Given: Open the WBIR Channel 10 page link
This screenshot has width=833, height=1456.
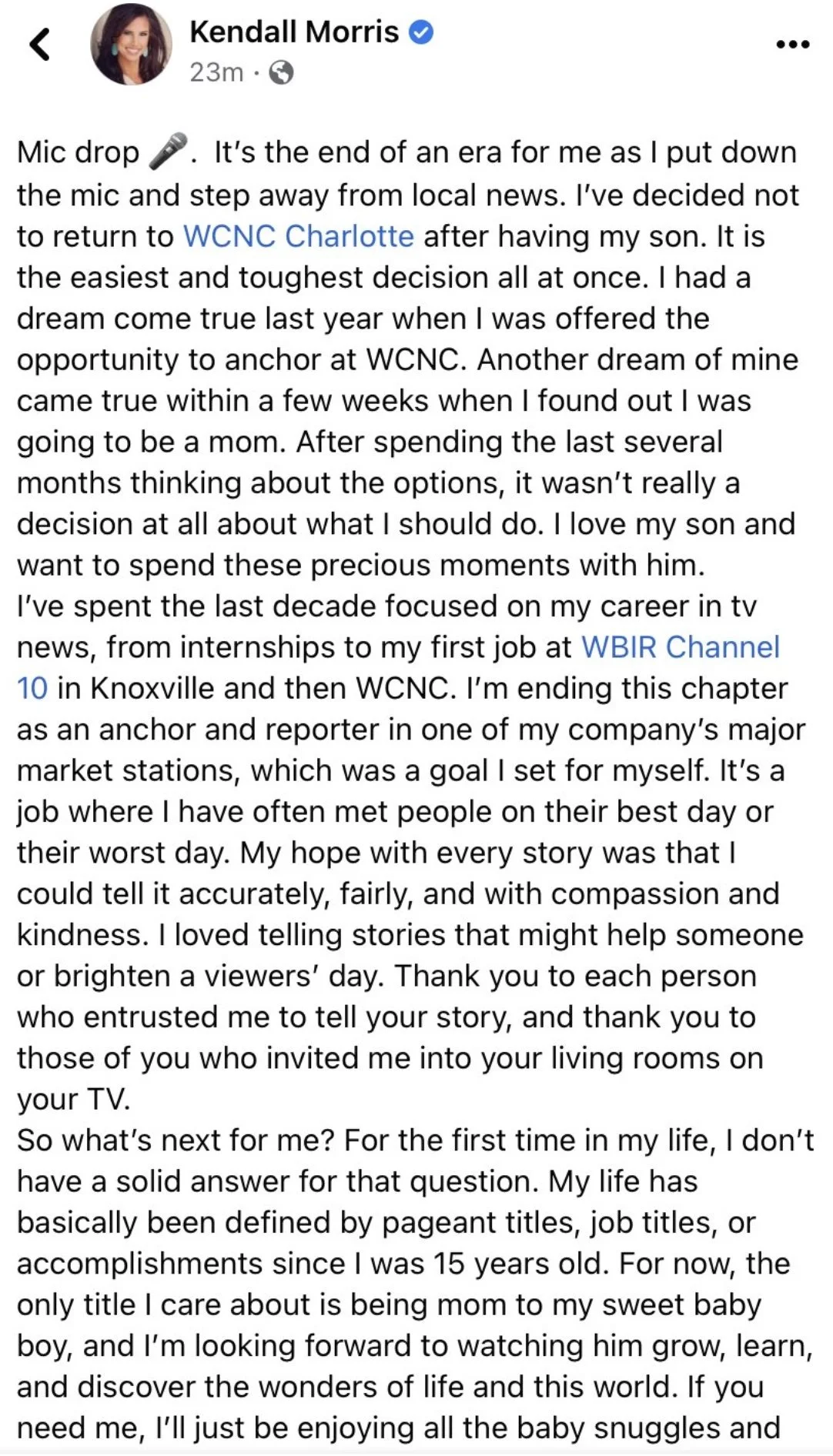Looking at the screenshot, I should point(681,647).
